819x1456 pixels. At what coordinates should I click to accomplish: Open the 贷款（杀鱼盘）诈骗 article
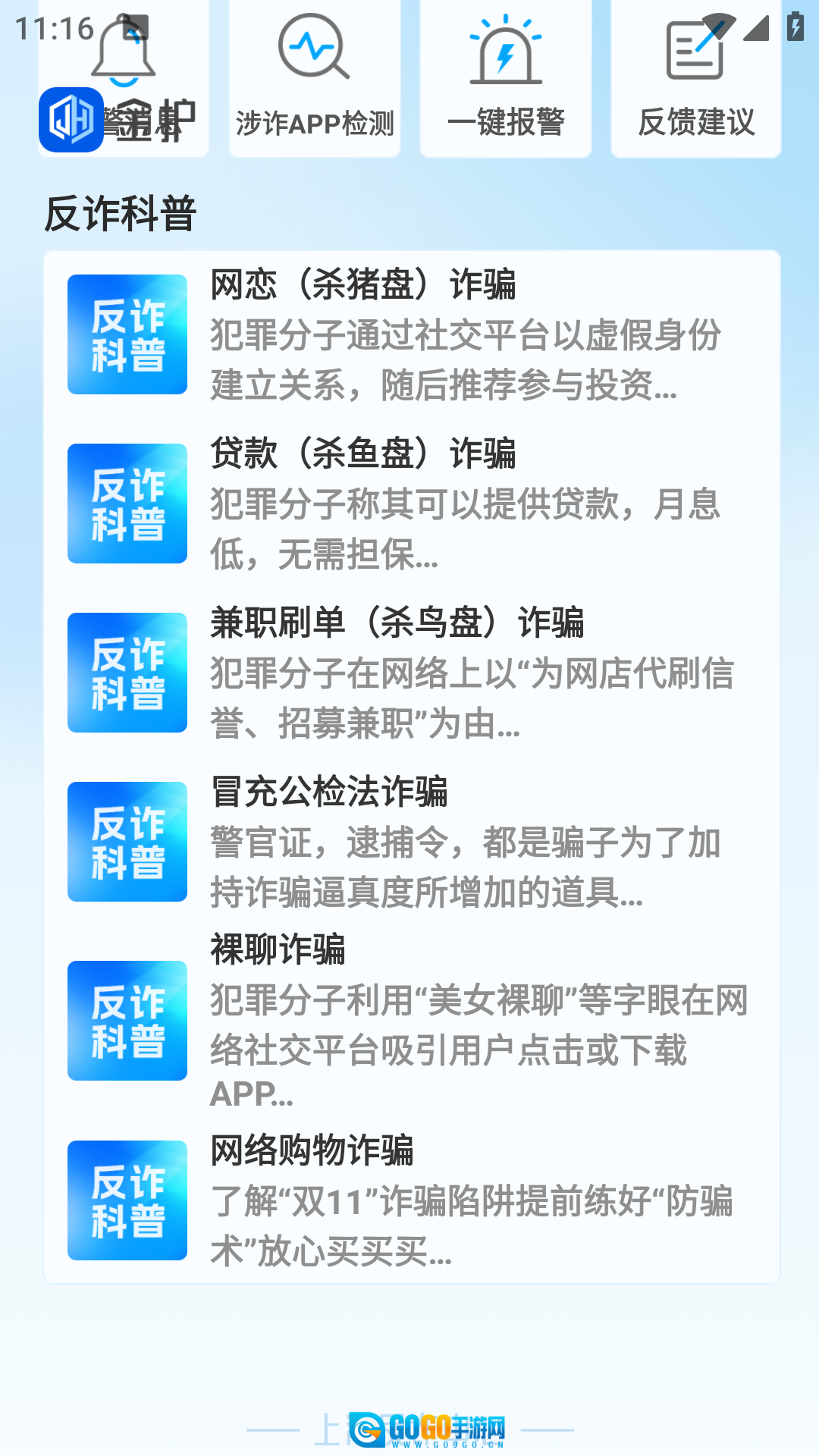click(x=412, y=504)
